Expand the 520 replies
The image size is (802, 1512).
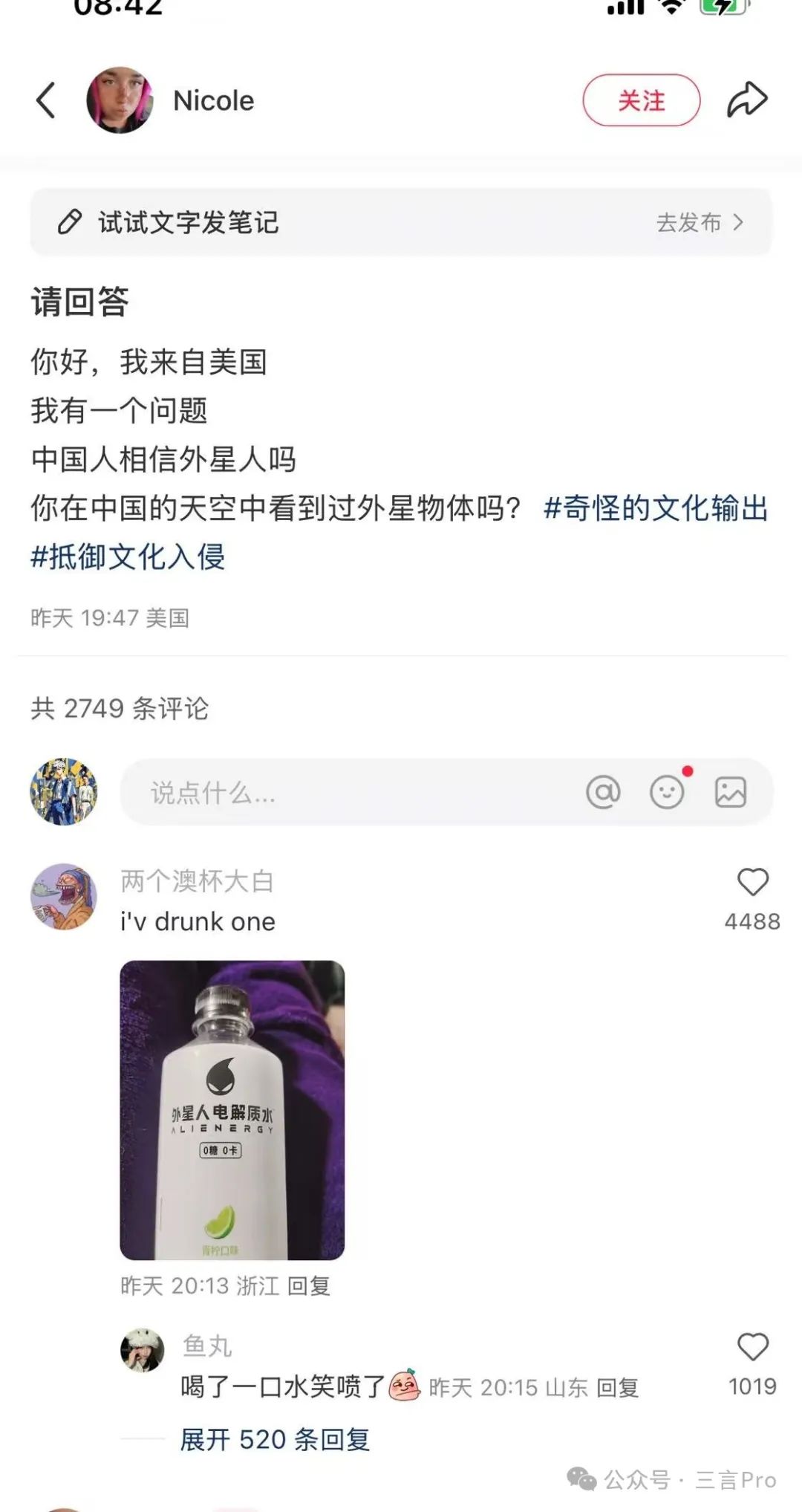point(275,1440)
